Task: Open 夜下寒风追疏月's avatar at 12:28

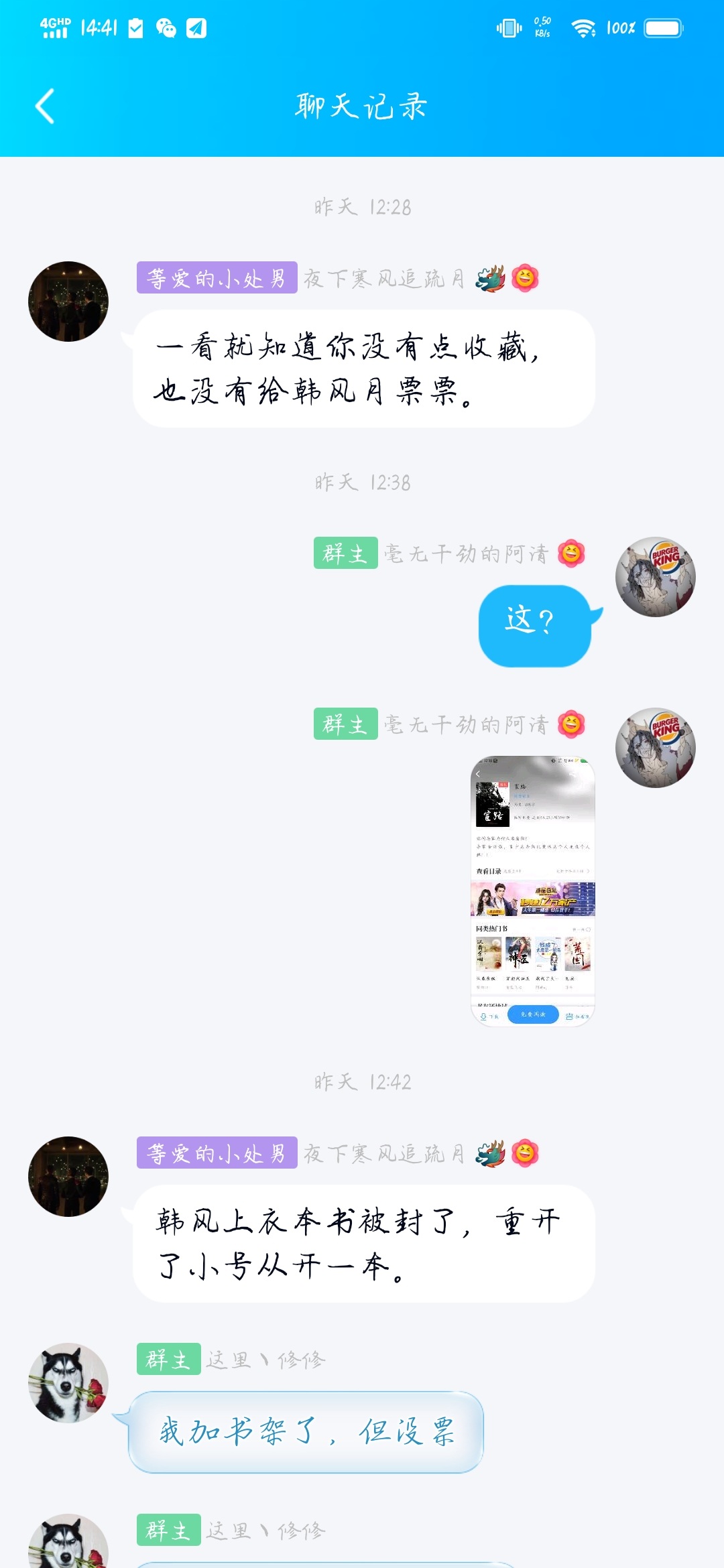Action: 68,302
